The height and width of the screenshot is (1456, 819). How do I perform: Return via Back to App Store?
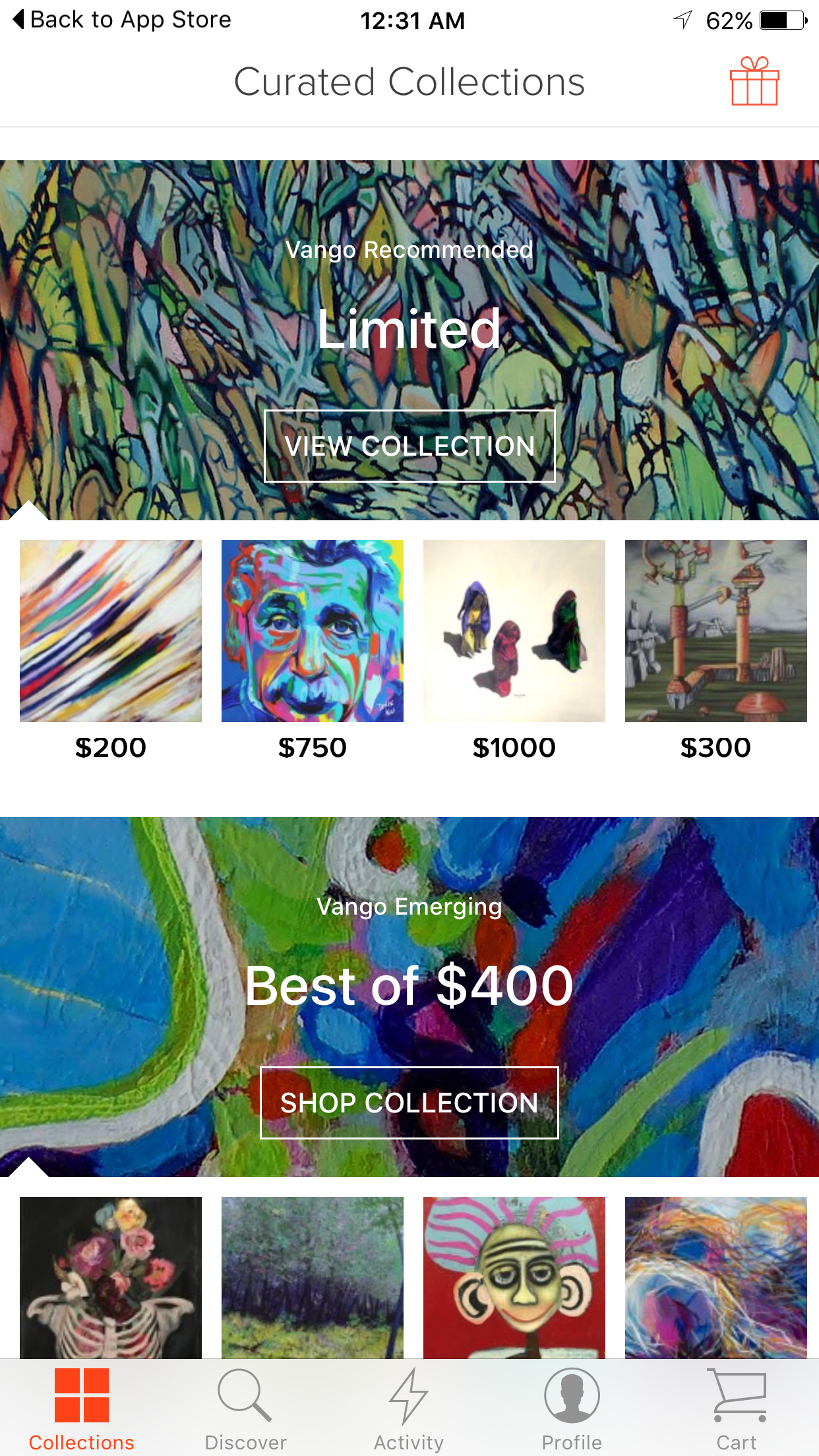tap(123, 20)
